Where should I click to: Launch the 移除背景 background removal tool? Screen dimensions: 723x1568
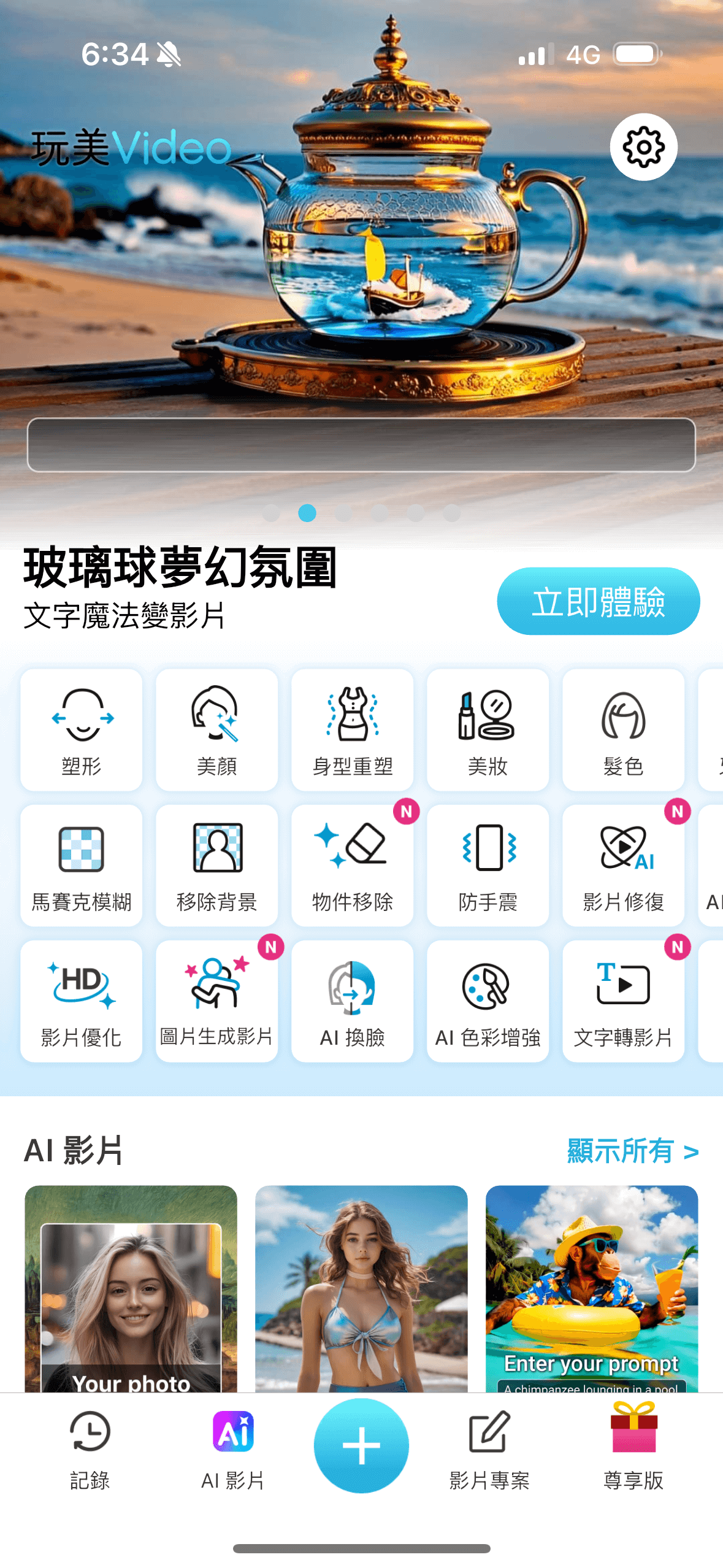[x=217, y=866]
